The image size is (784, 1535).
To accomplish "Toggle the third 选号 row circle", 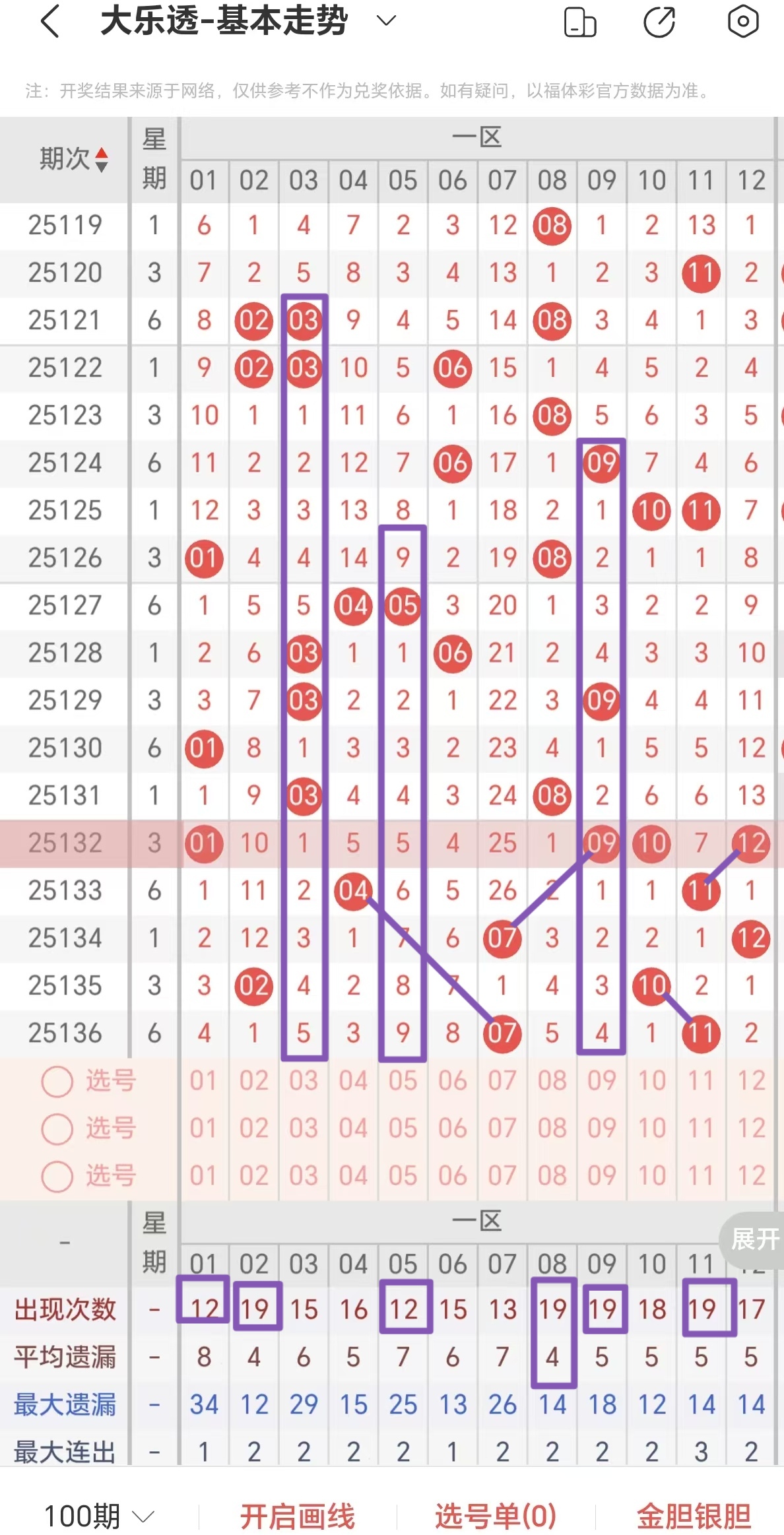I will pos(59,1175).
